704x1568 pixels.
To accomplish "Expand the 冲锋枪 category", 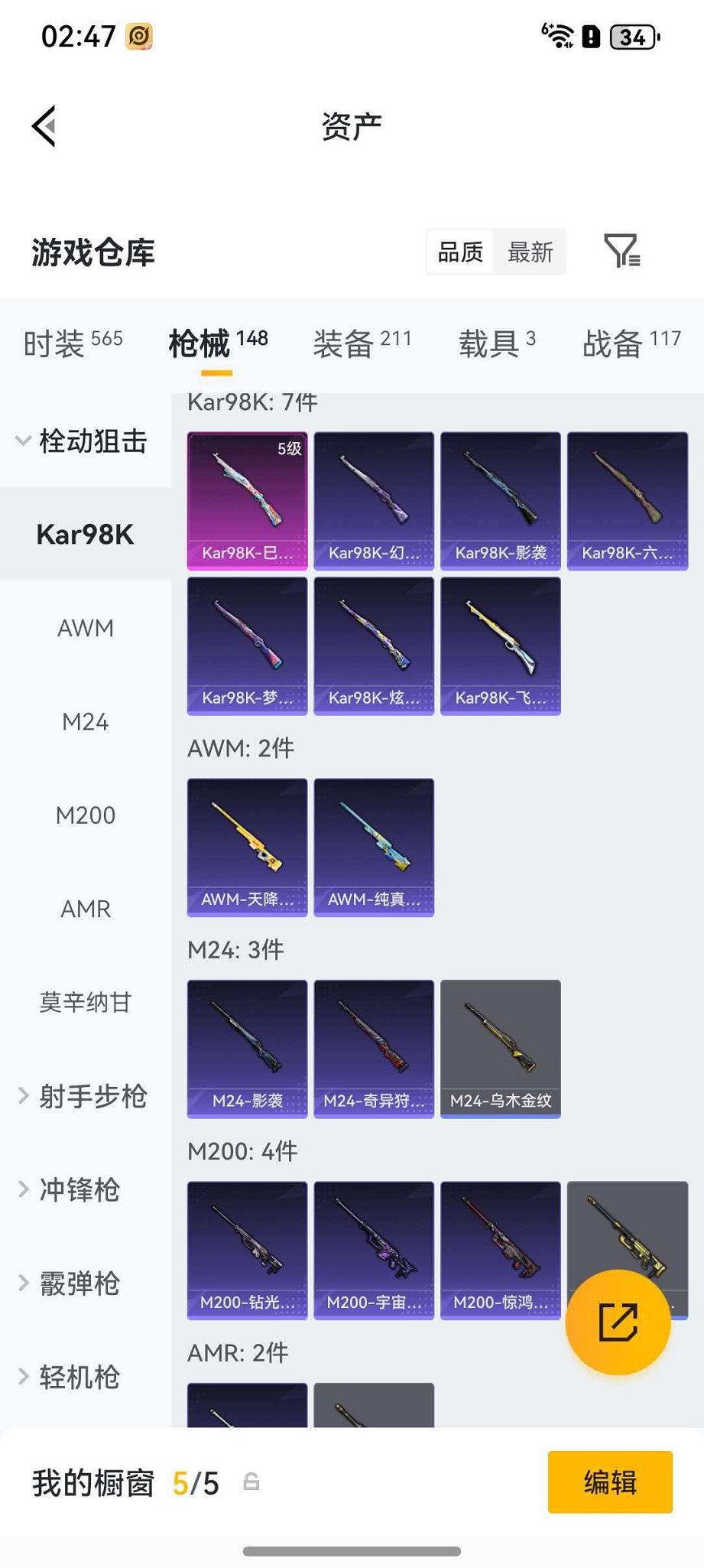I will (x=84, y=1189).
